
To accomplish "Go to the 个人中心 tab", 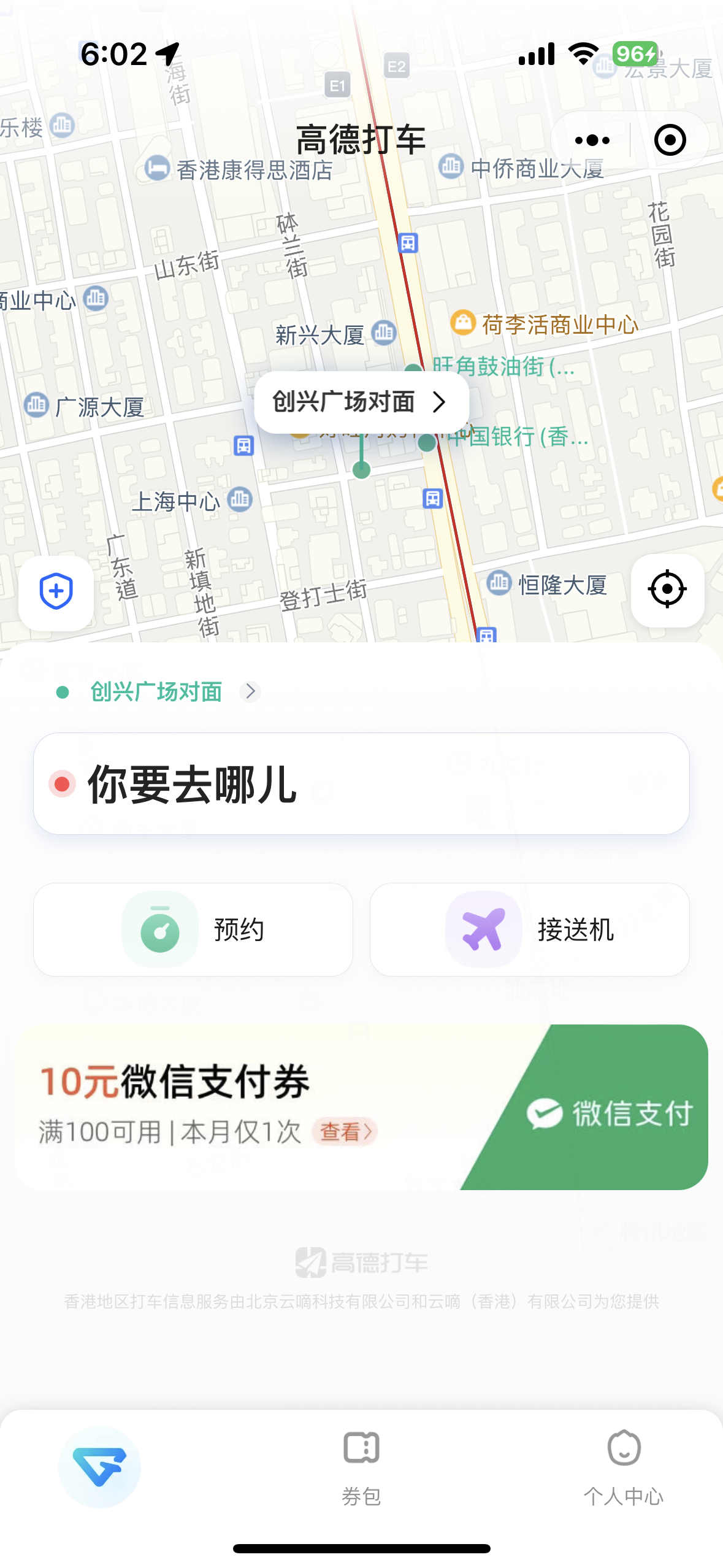I will pos(623,1468).
